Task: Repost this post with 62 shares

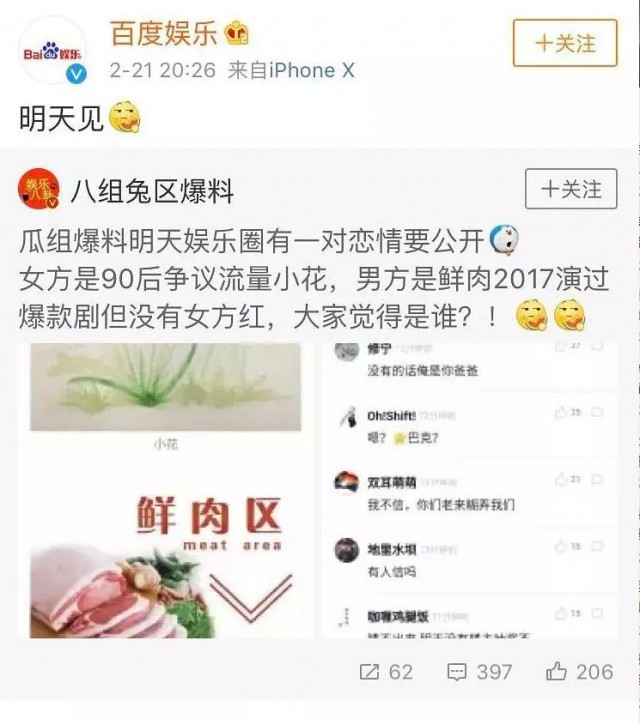Action: (386, 671)
